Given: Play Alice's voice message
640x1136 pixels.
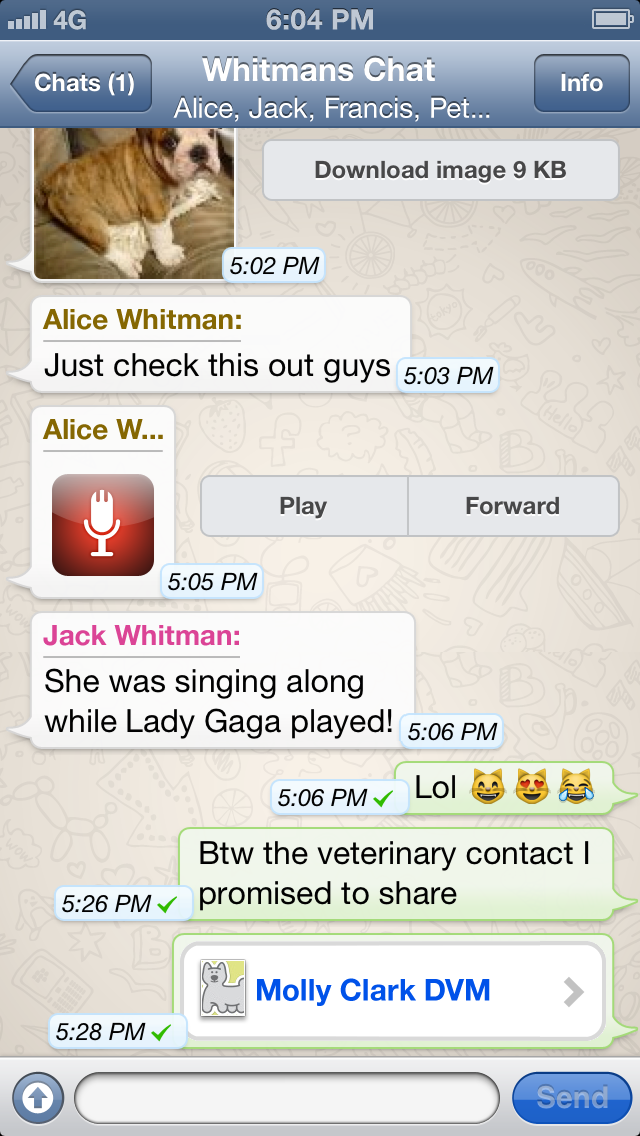Looking at the screenshot, I should [x=304, y=506].
